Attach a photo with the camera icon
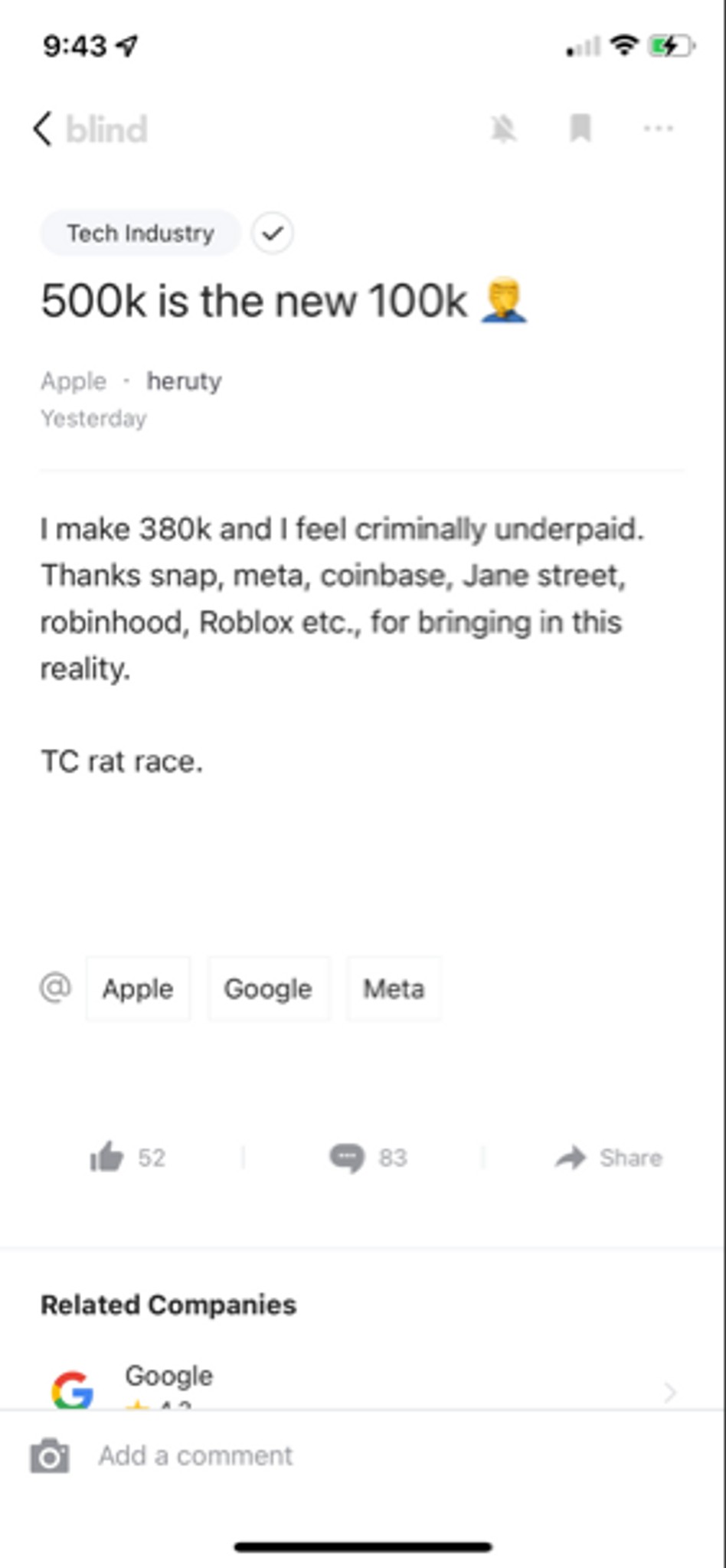This screenshot has height=1568, width=726. [x=50, y=1455]
